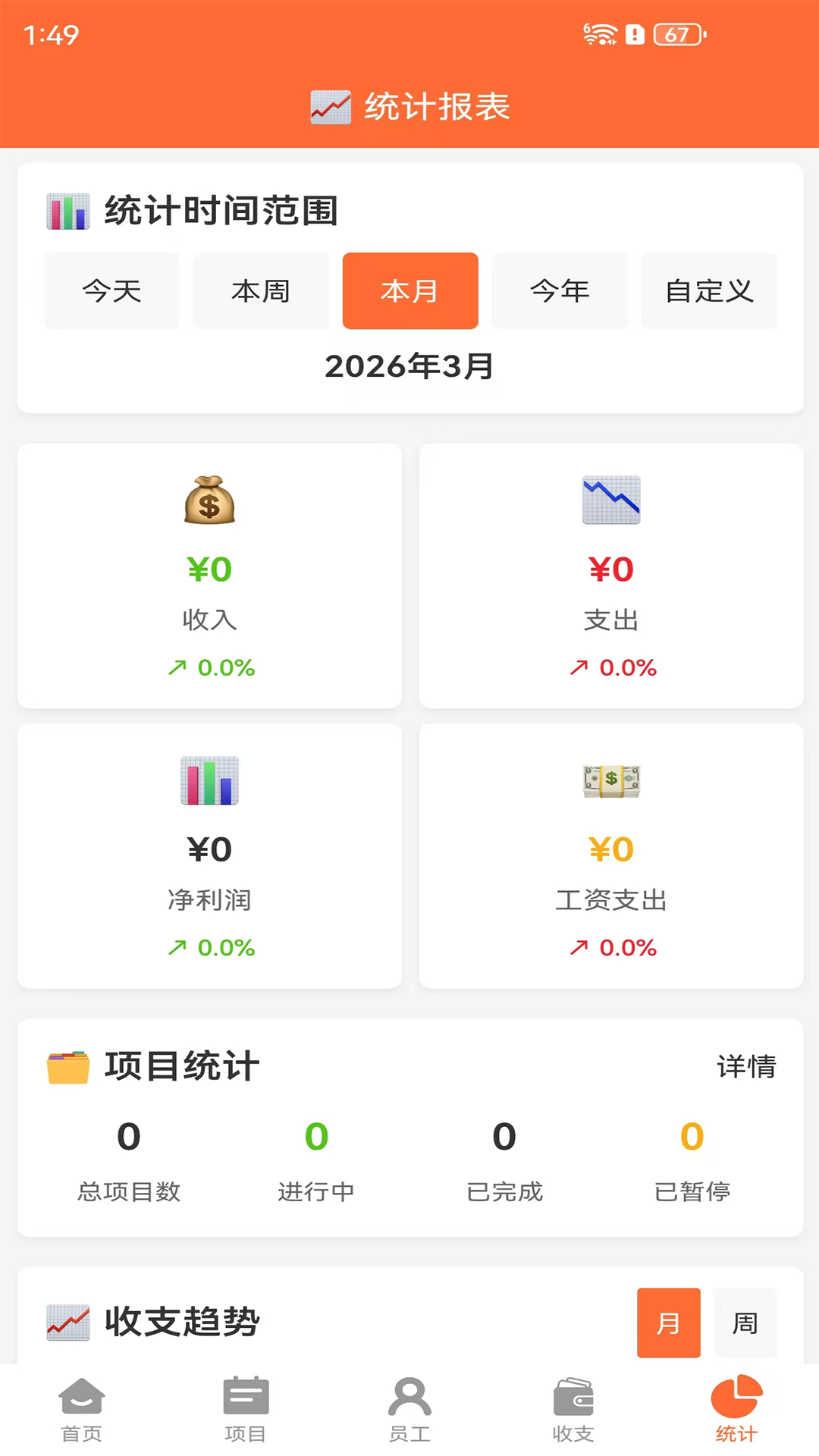Tap the 2026年3月 date label
The image size is (819, 1456).
pyautogui.click(x=409, y=366)
